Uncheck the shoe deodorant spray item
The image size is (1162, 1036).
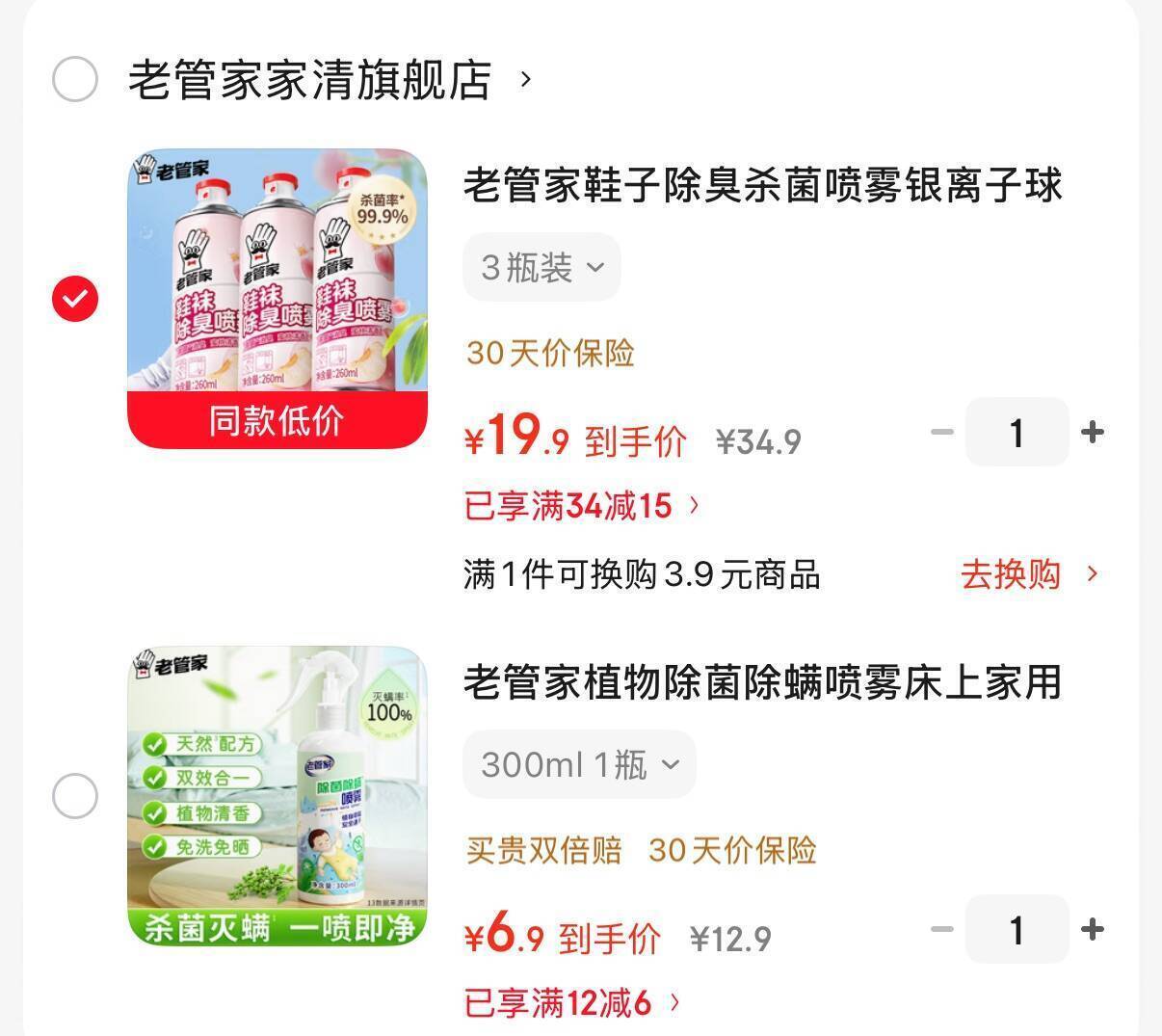[x=75, y=299]
